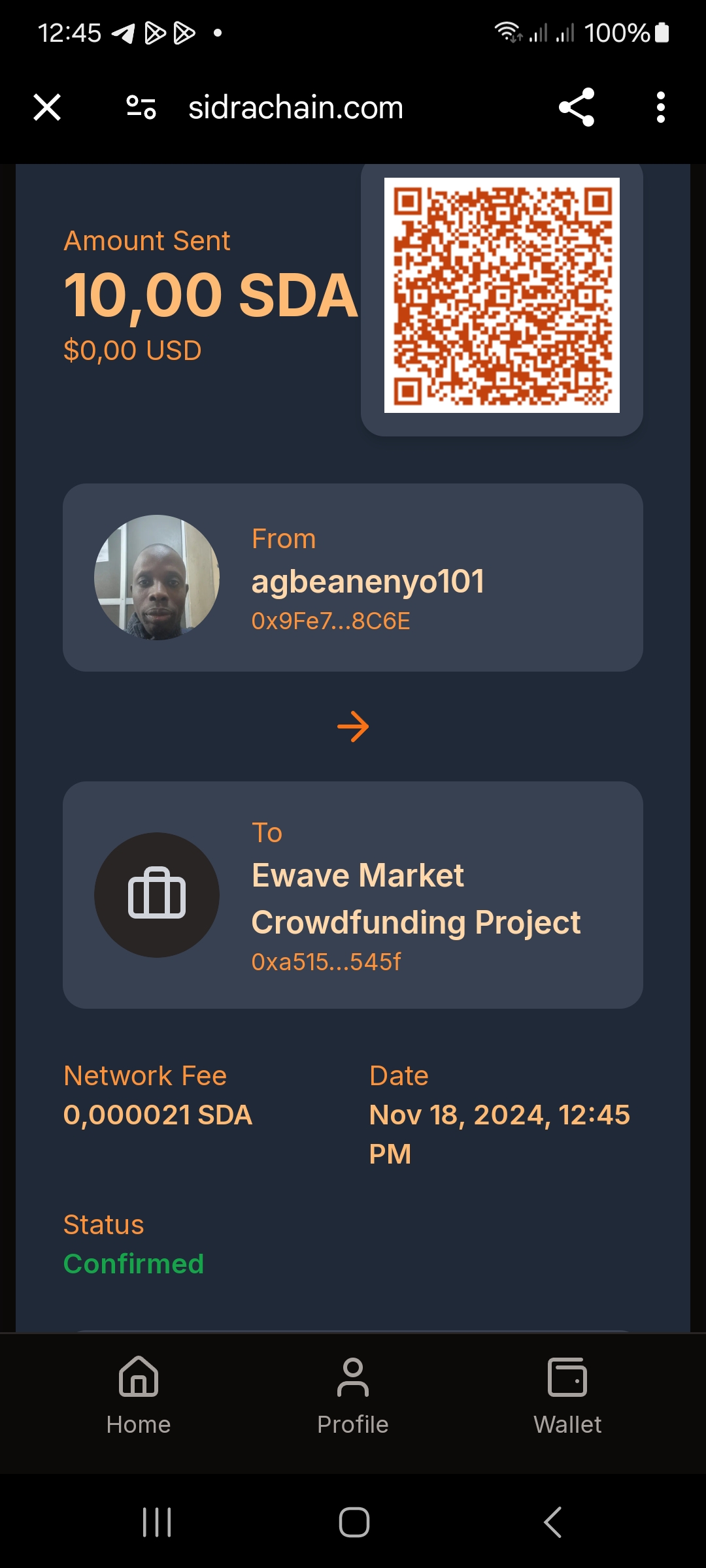Viewport: 706px width, 1568px height.
Task: Open recent apps view
Action: 157,1522
